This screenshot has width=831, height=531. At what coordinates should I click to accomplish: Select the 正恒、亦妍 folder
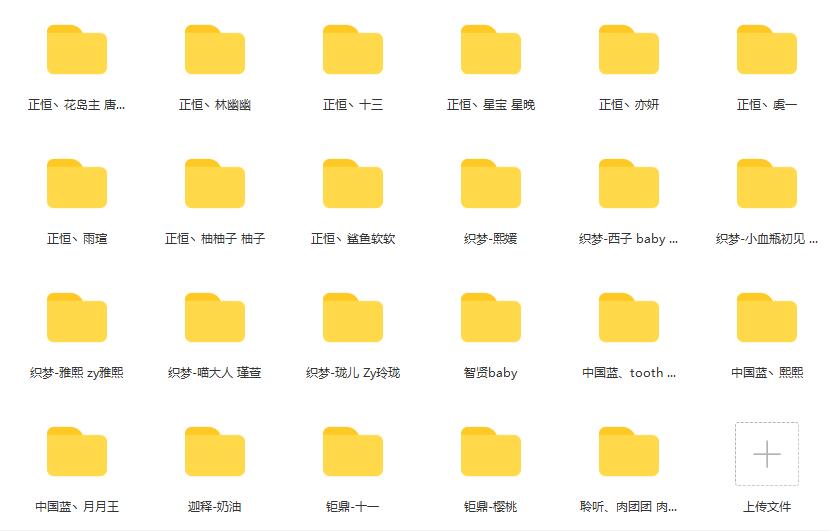coord(629,51)
